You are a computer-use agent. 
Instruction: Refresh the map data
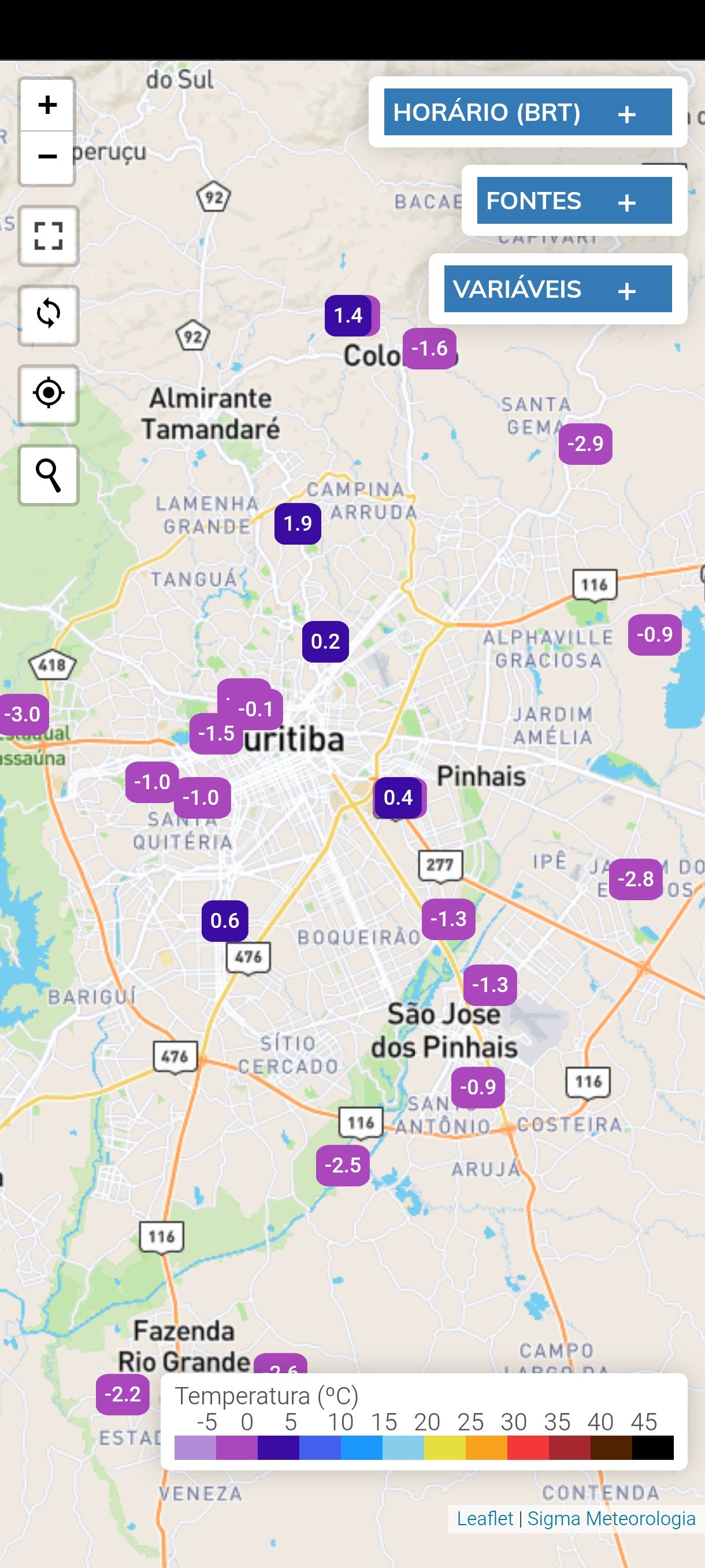(49, 315)
